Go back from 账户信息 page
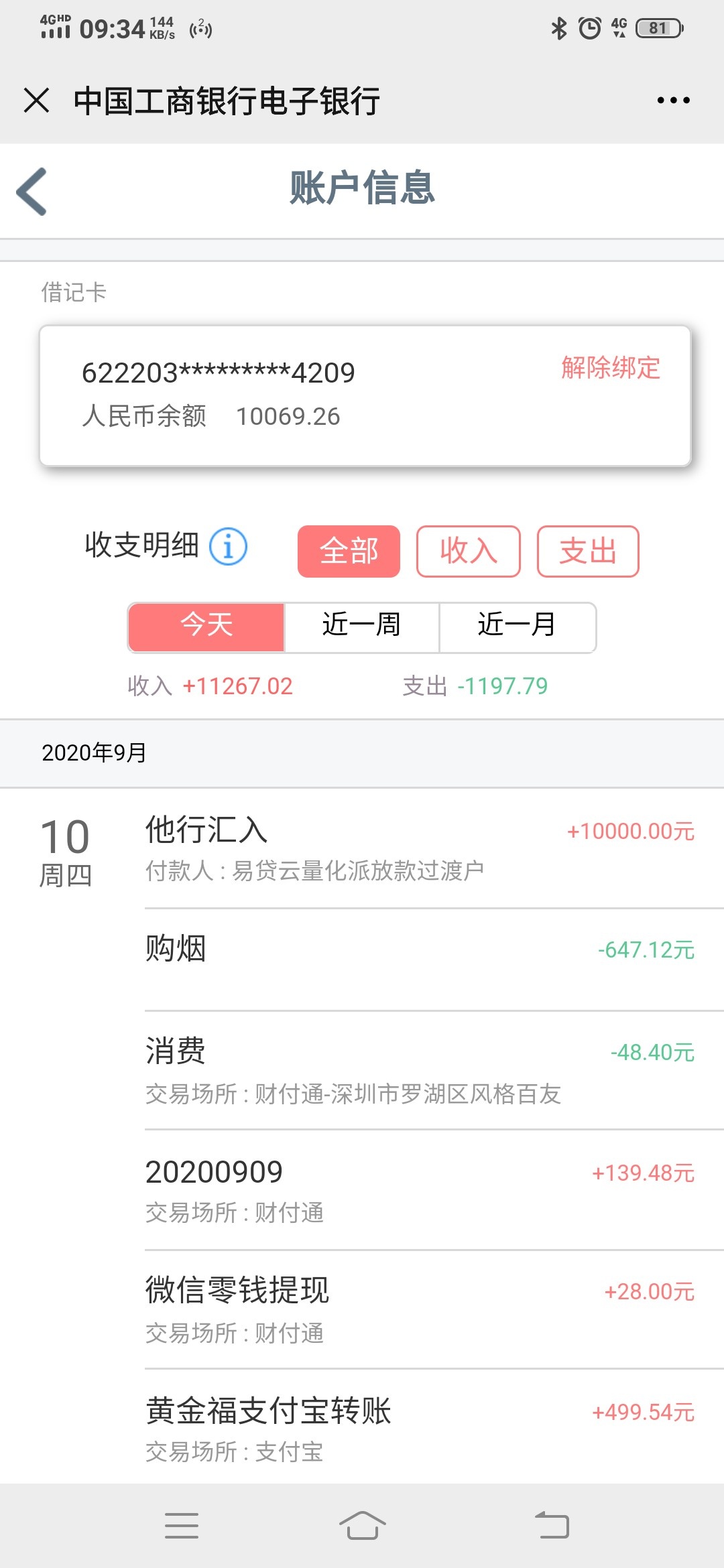Viewport: 724px width, 1568px height. [32, 191]
